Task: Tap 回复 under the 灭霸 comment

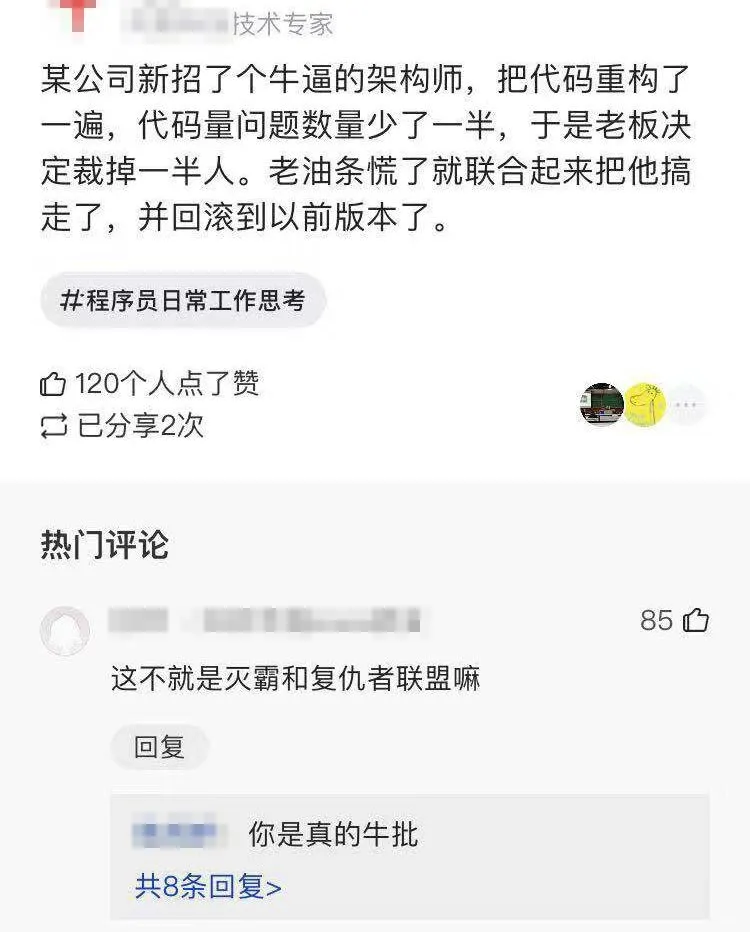Action: pos(160,747)
